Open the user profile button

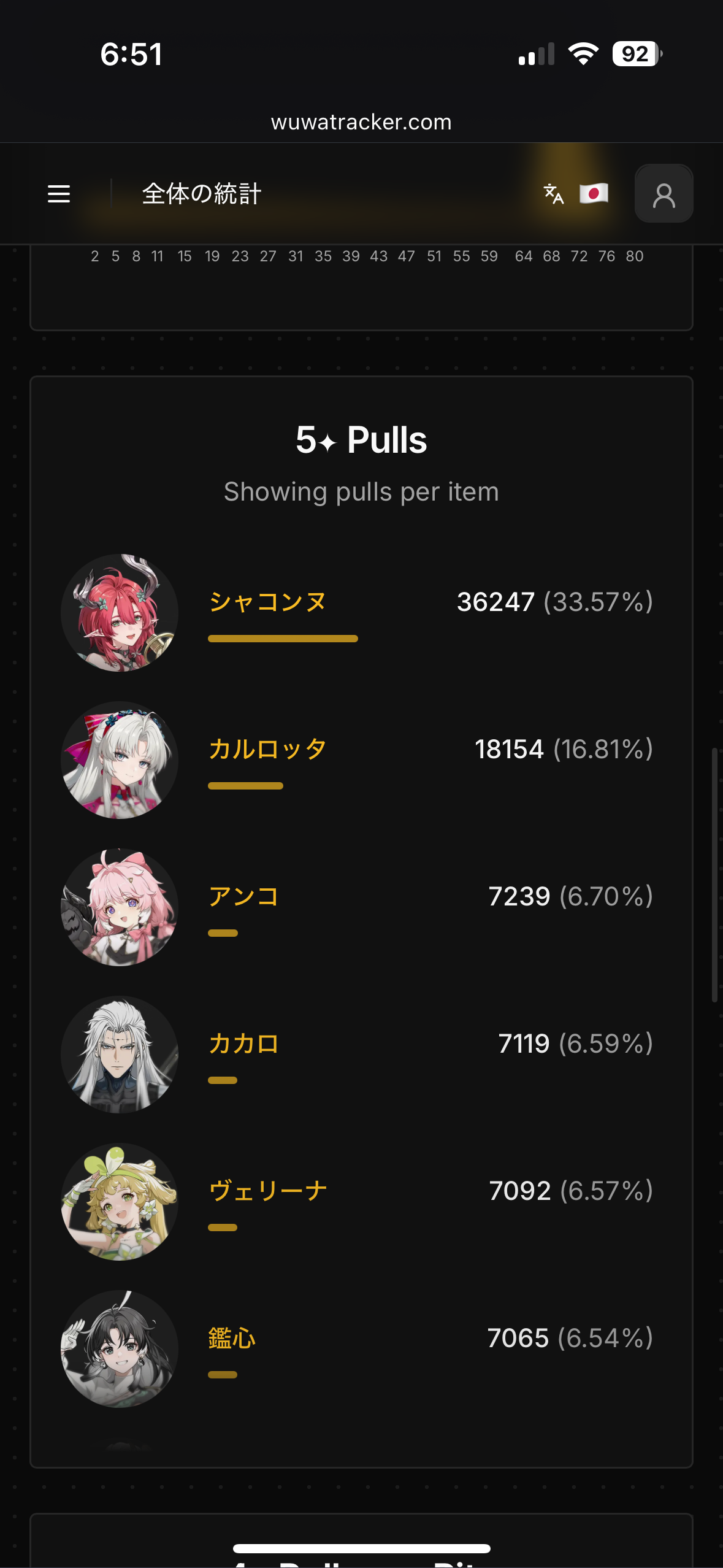[664, 194]
